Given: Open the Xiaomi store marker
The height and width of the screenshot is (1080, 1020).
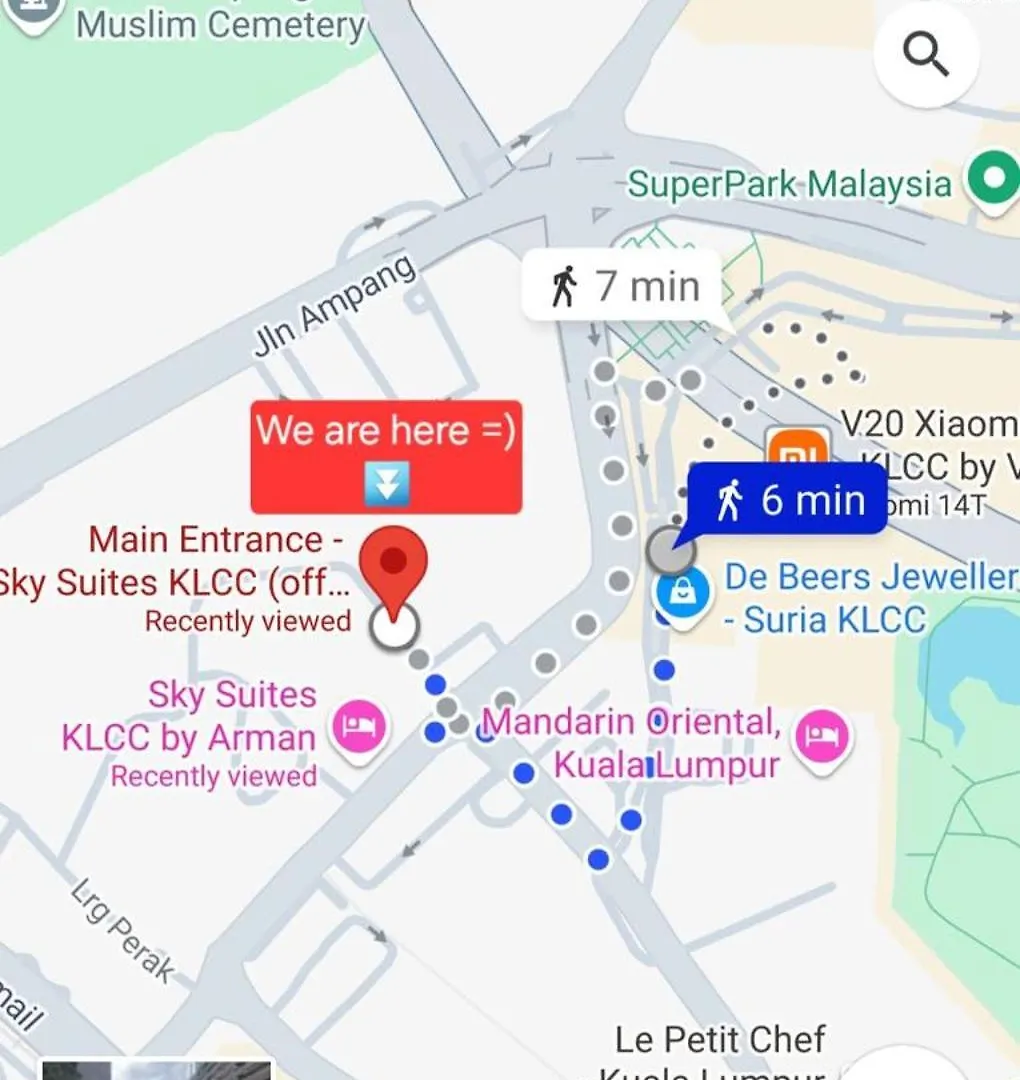Looking at the screenshot, I should point(797,450).
